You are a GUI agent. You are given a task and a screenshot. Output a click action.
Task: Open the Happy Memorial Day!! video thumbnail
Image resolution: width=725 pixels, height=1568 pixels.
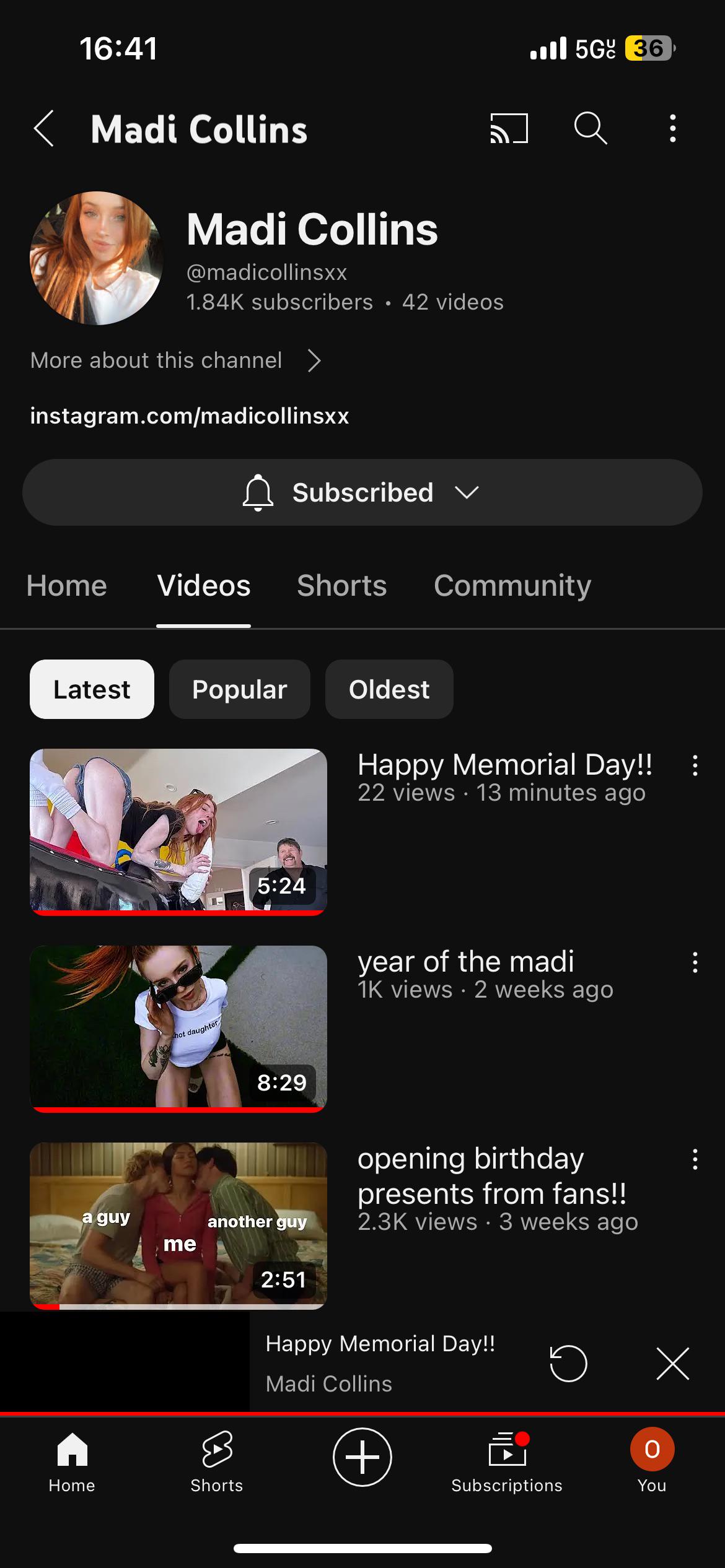pyautogui.click(x=178, y=830)
